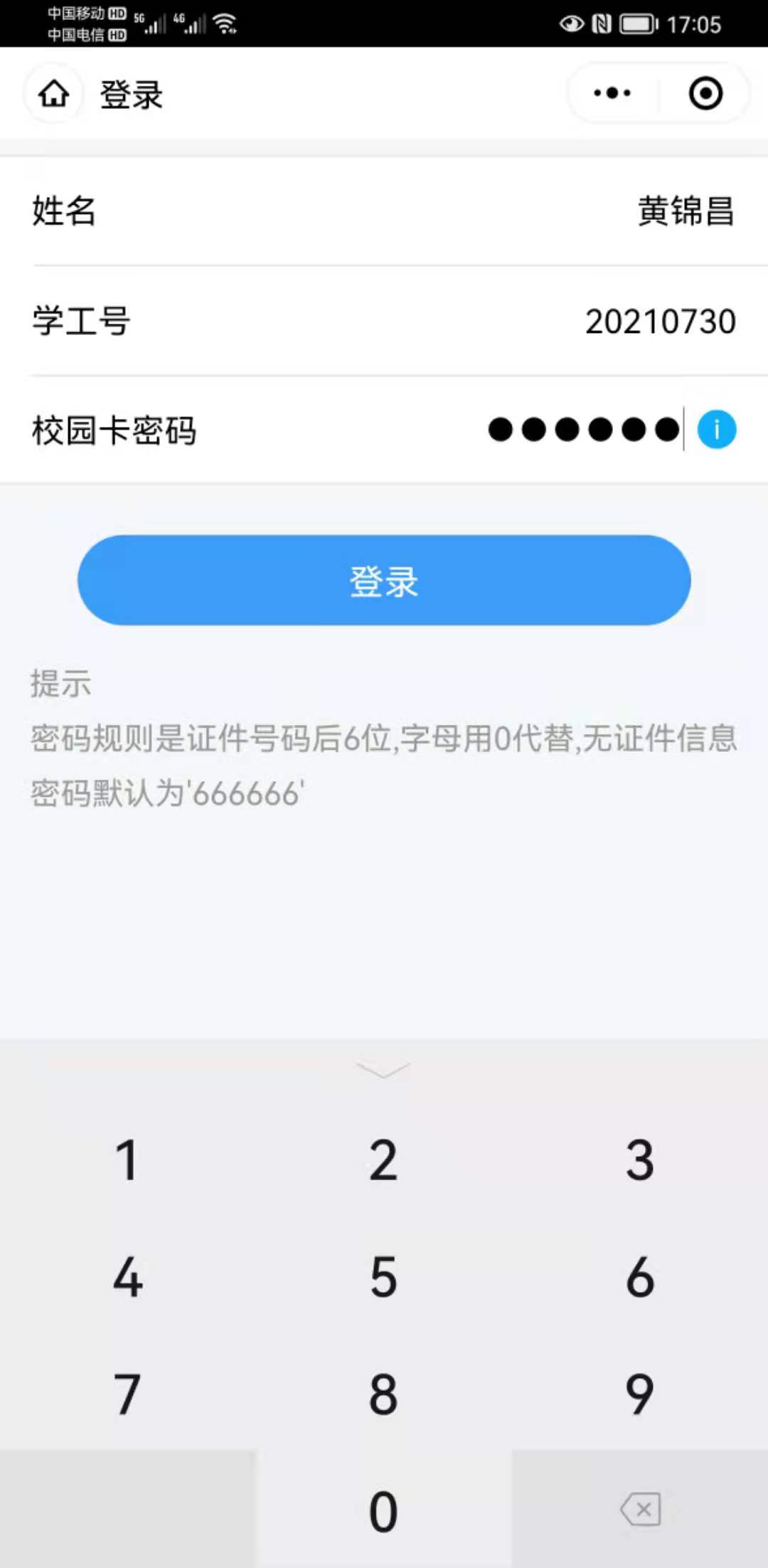
Task: Open the blue password info icon
Action: coord(716,430)
